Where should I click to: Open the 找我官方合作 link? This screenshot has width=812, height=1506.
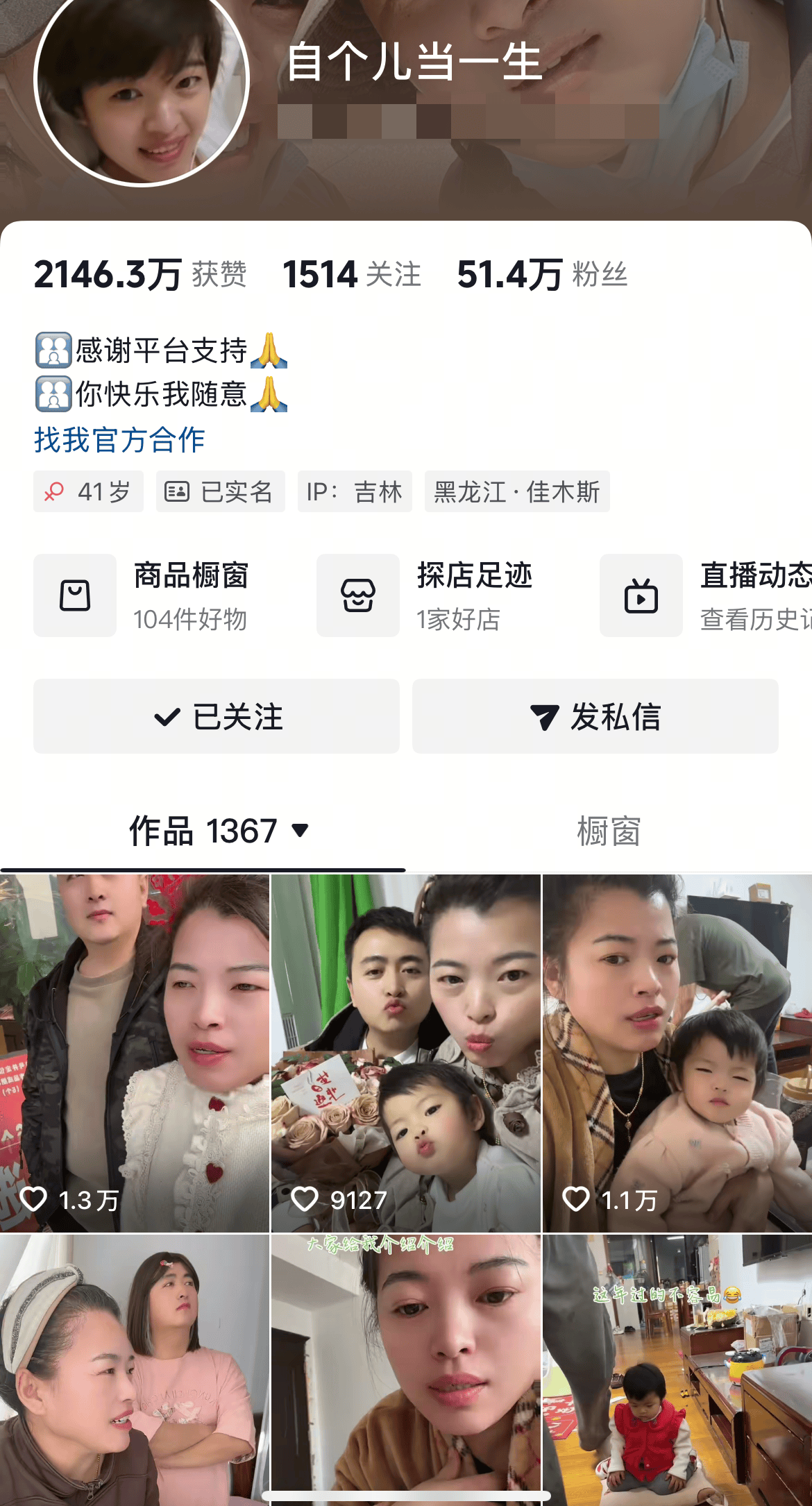[119, 440]
